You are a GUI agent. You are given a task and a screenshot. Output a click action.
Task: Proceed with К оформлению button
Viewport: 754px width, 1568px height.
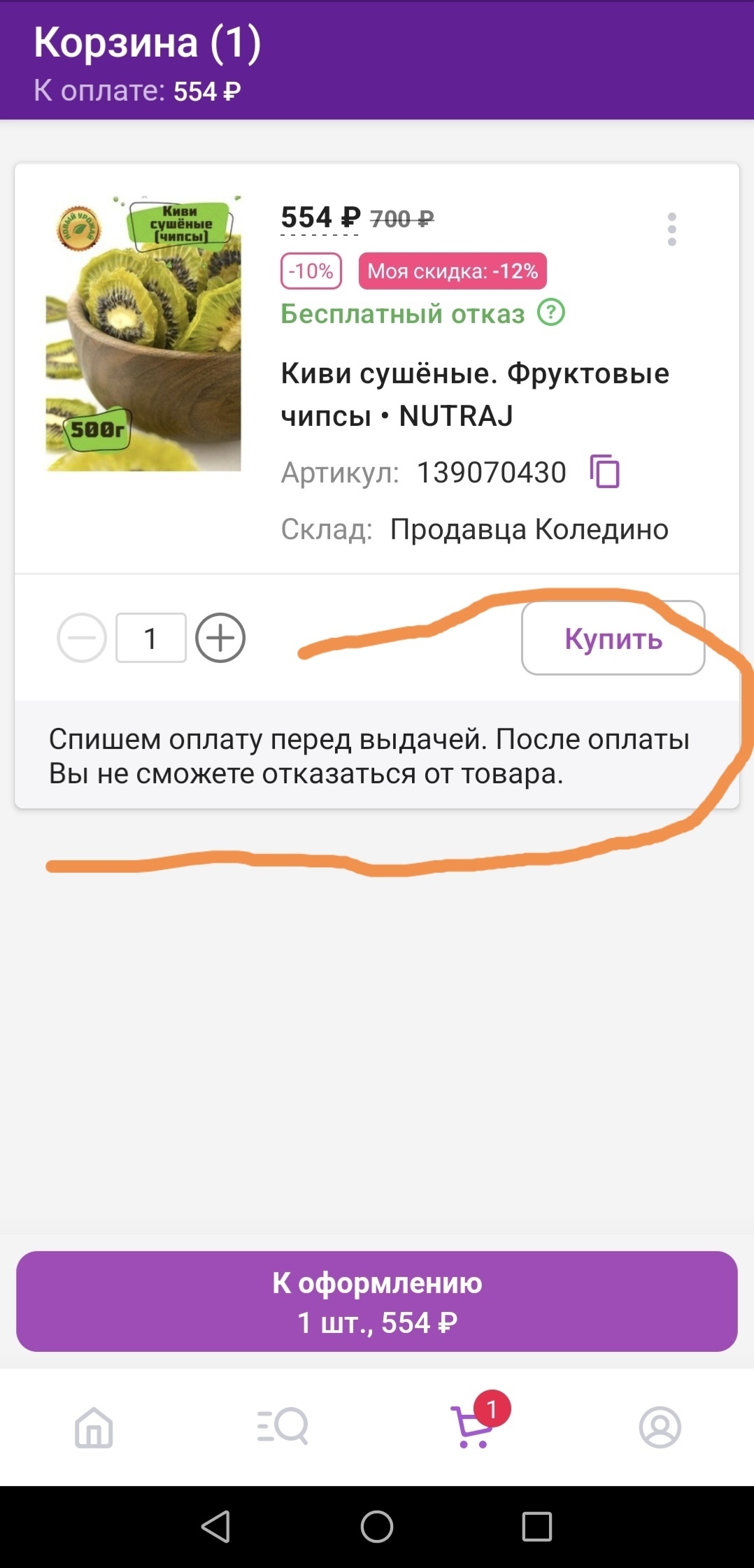[377, 1302]
